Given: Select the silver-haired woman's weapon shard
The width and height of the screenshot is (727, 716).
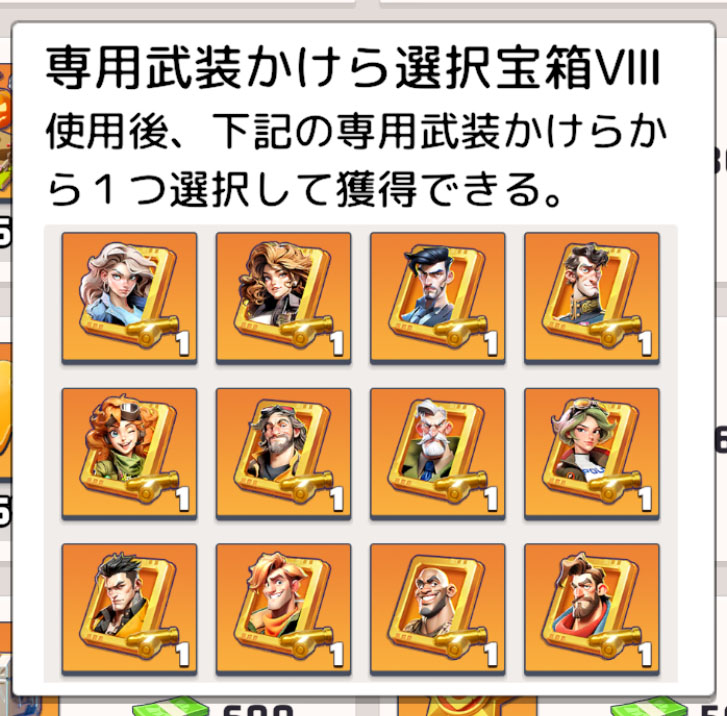Looking at the screenshot, I should coord(129,298).
